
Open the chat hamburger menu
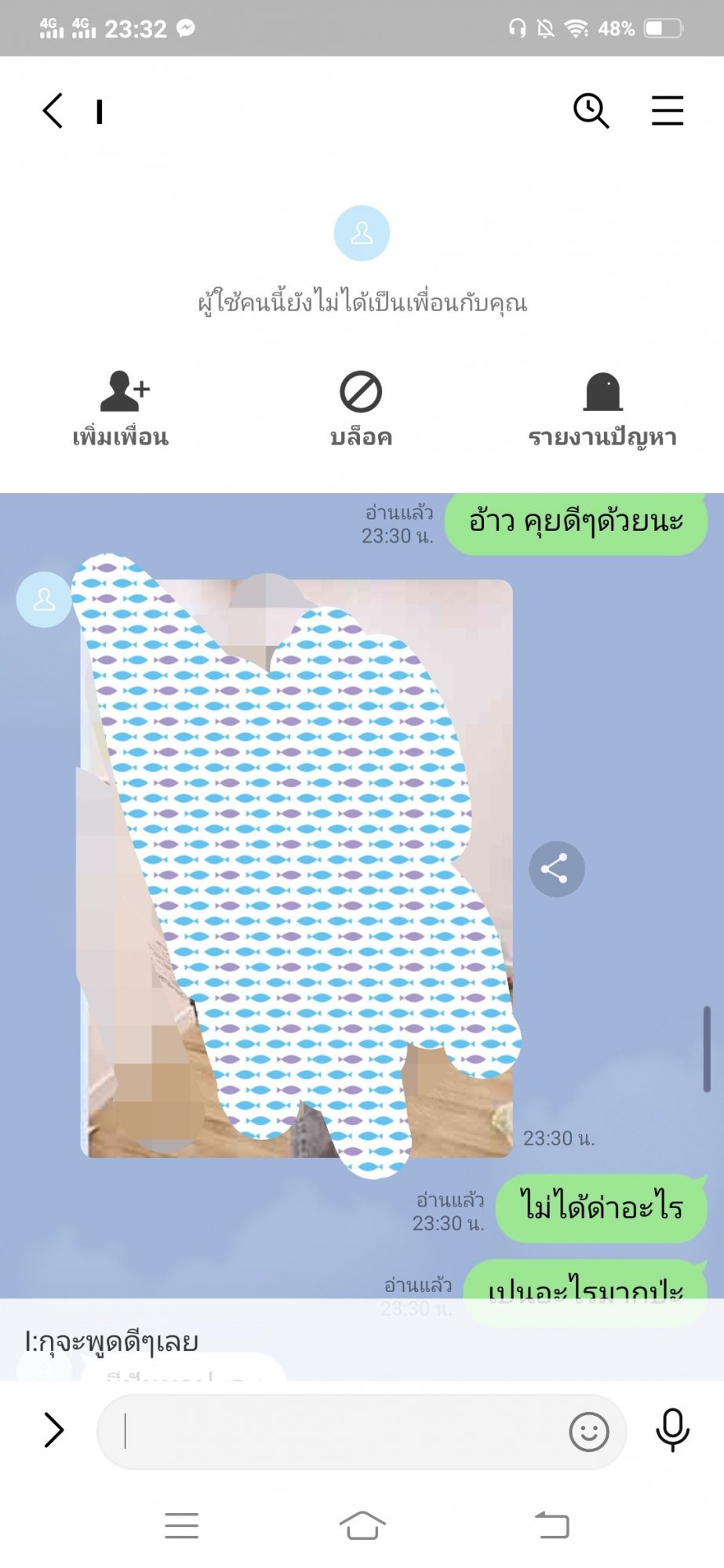pos(668,110)
